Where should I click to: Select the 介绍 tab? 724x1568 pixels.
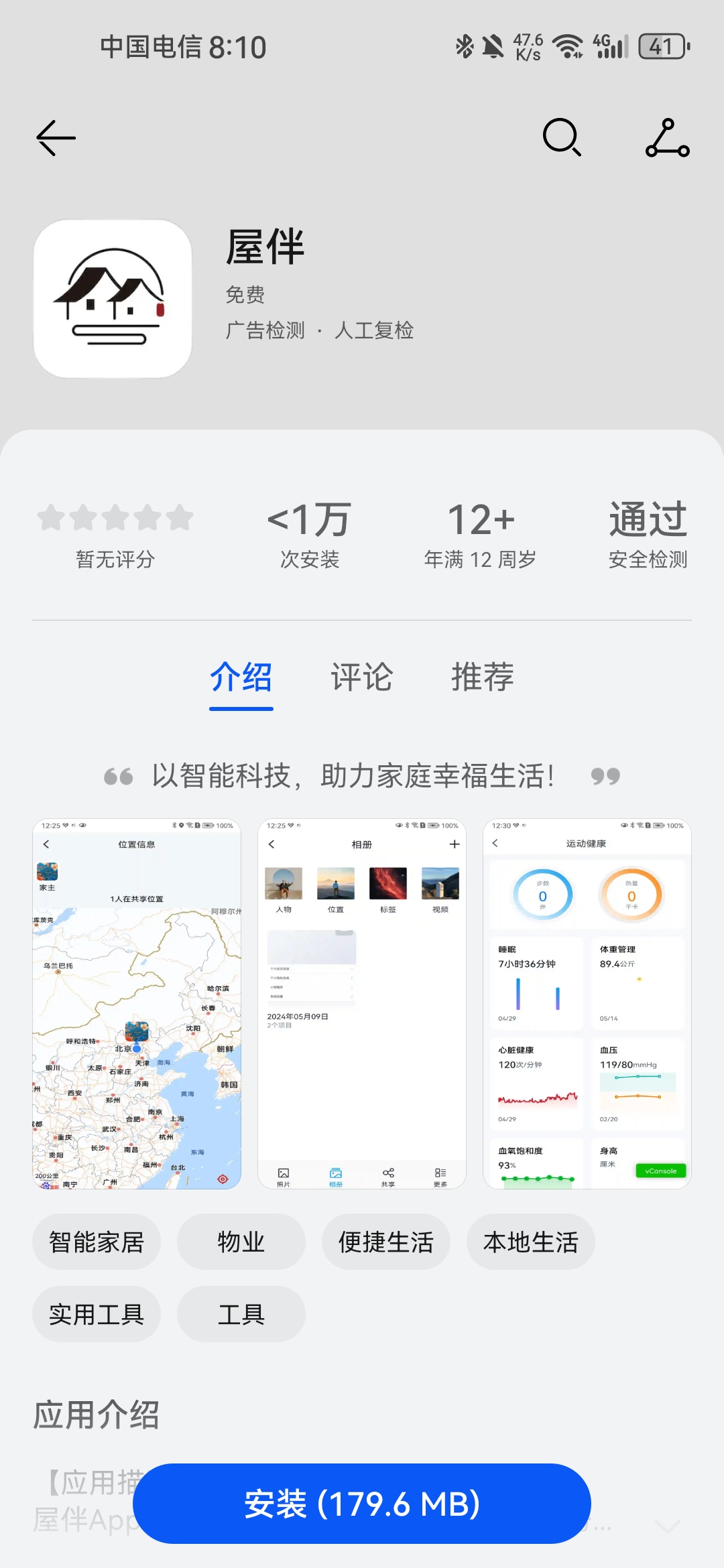[241, 677]
